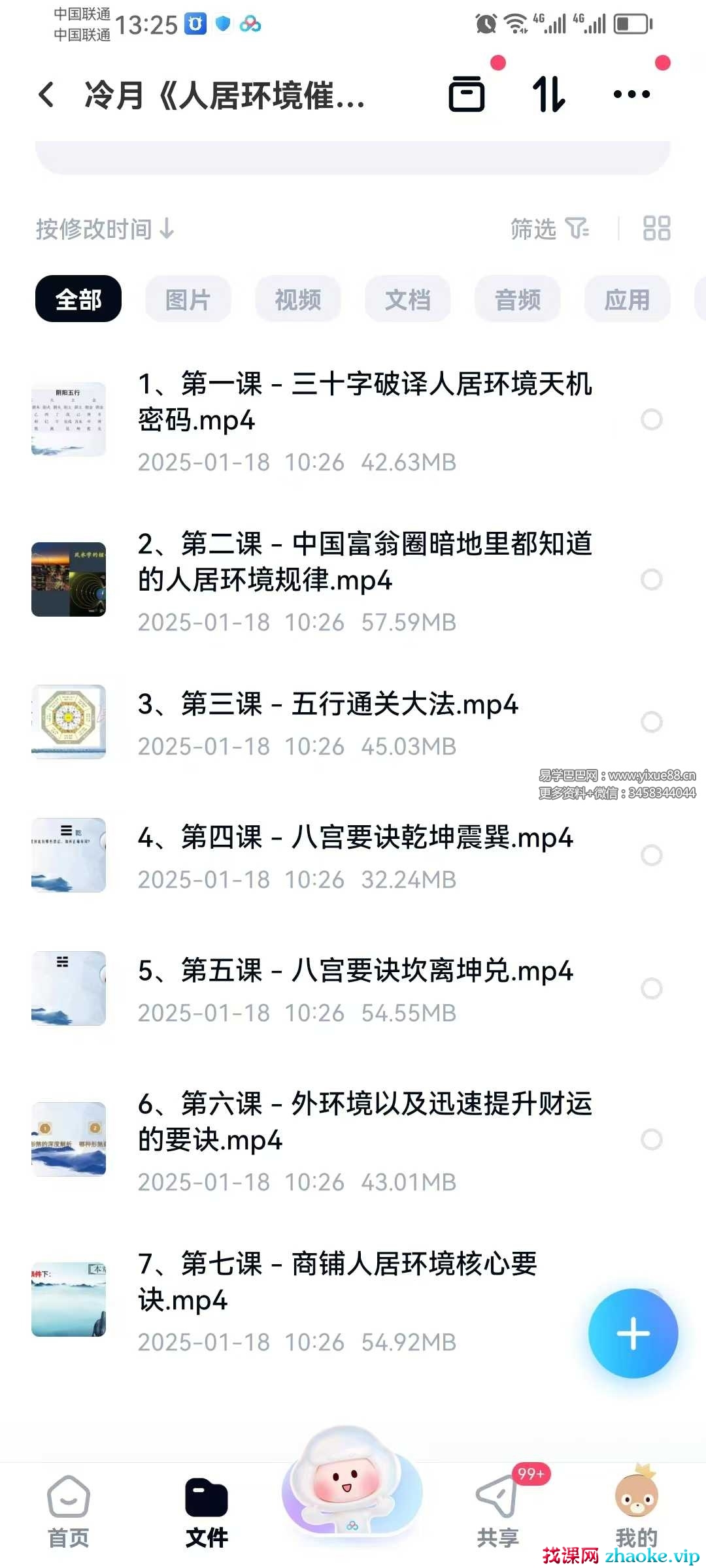Screen dimensions: 706x1568
Task: Open the archive box icon in top bar
Action: click(x=467, y=95)
